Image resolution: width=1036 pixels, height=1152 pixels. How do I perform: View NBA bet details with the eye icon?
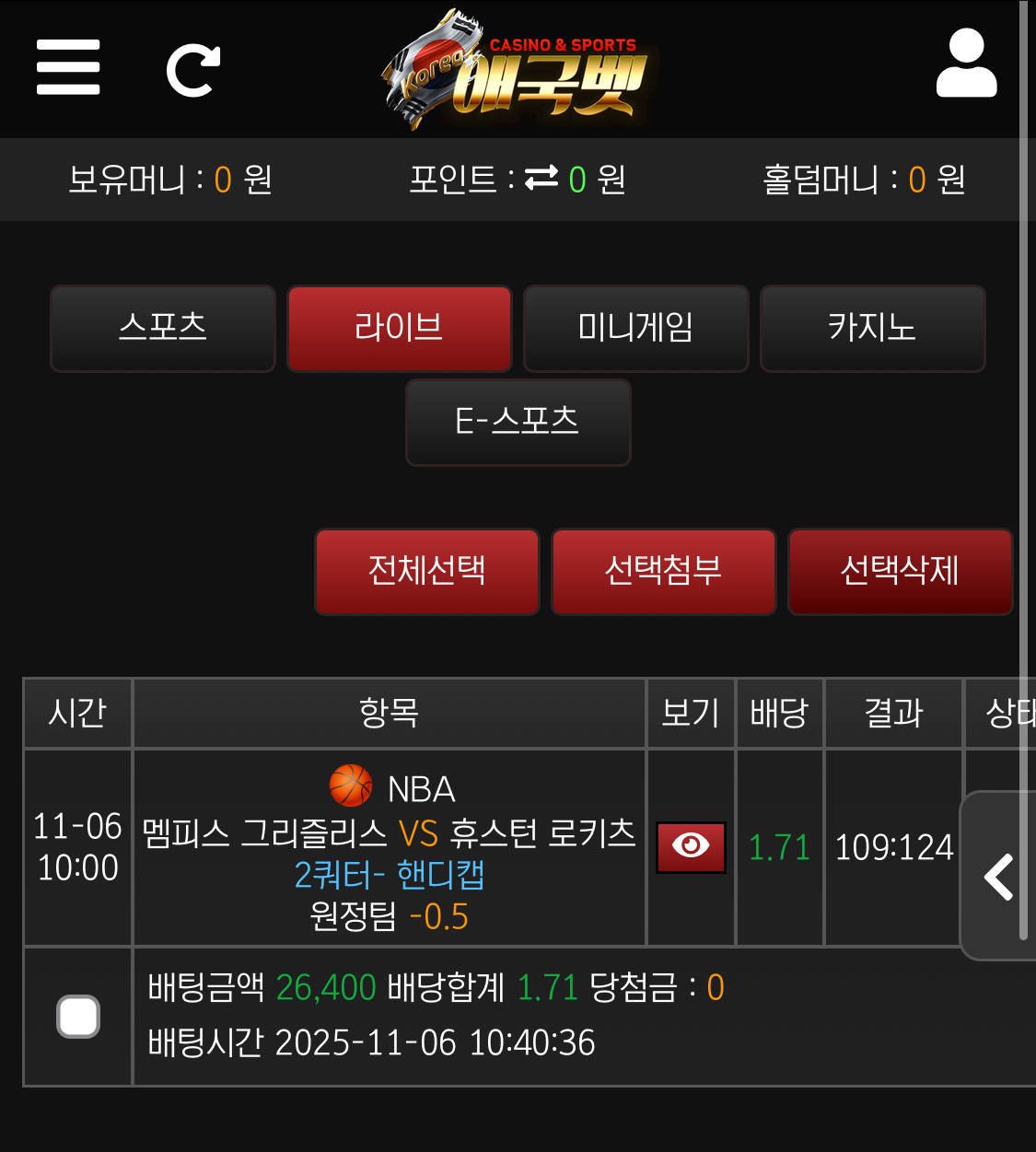point(691,846)
